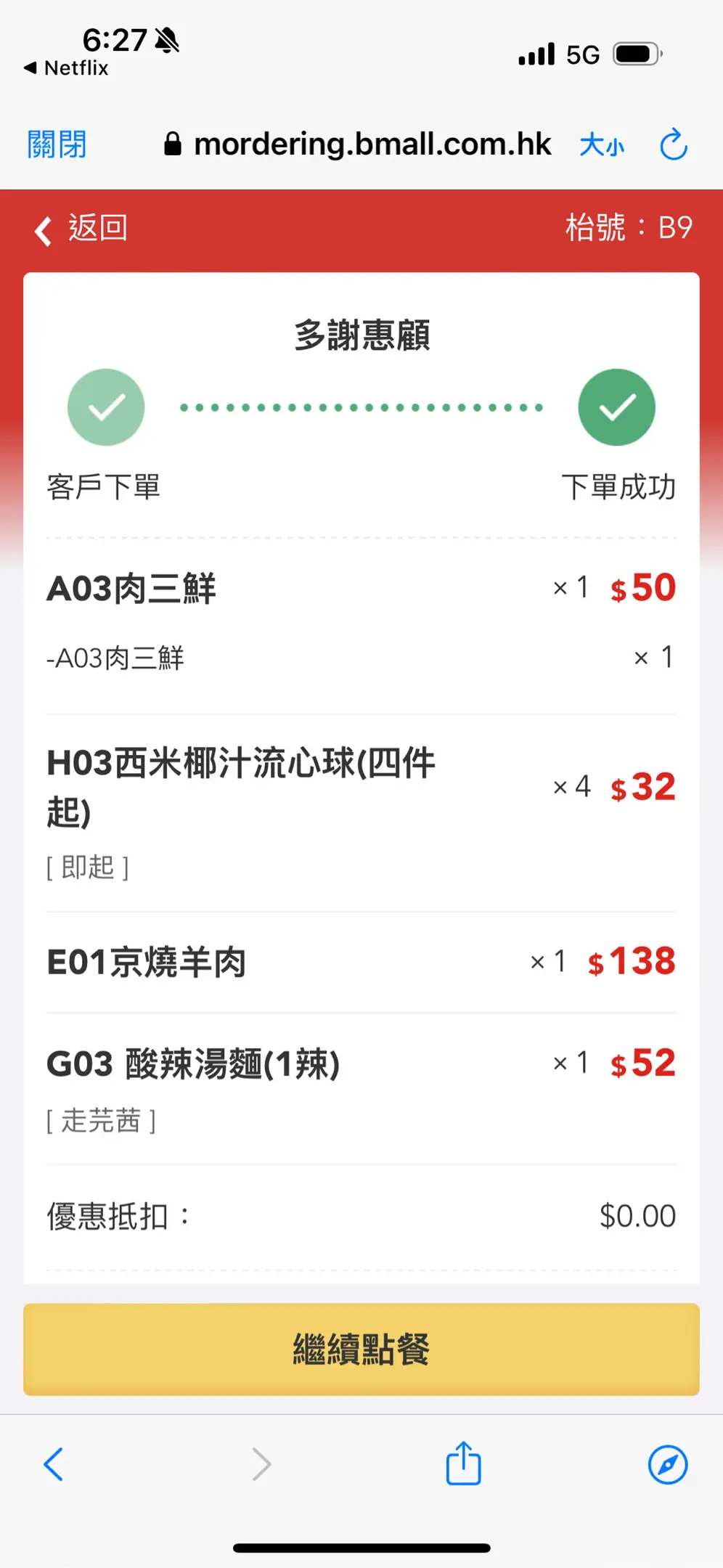This screenshot has width=723, height=1568.
Task: Open the 大小 text size options
Action: click(602, 145)
